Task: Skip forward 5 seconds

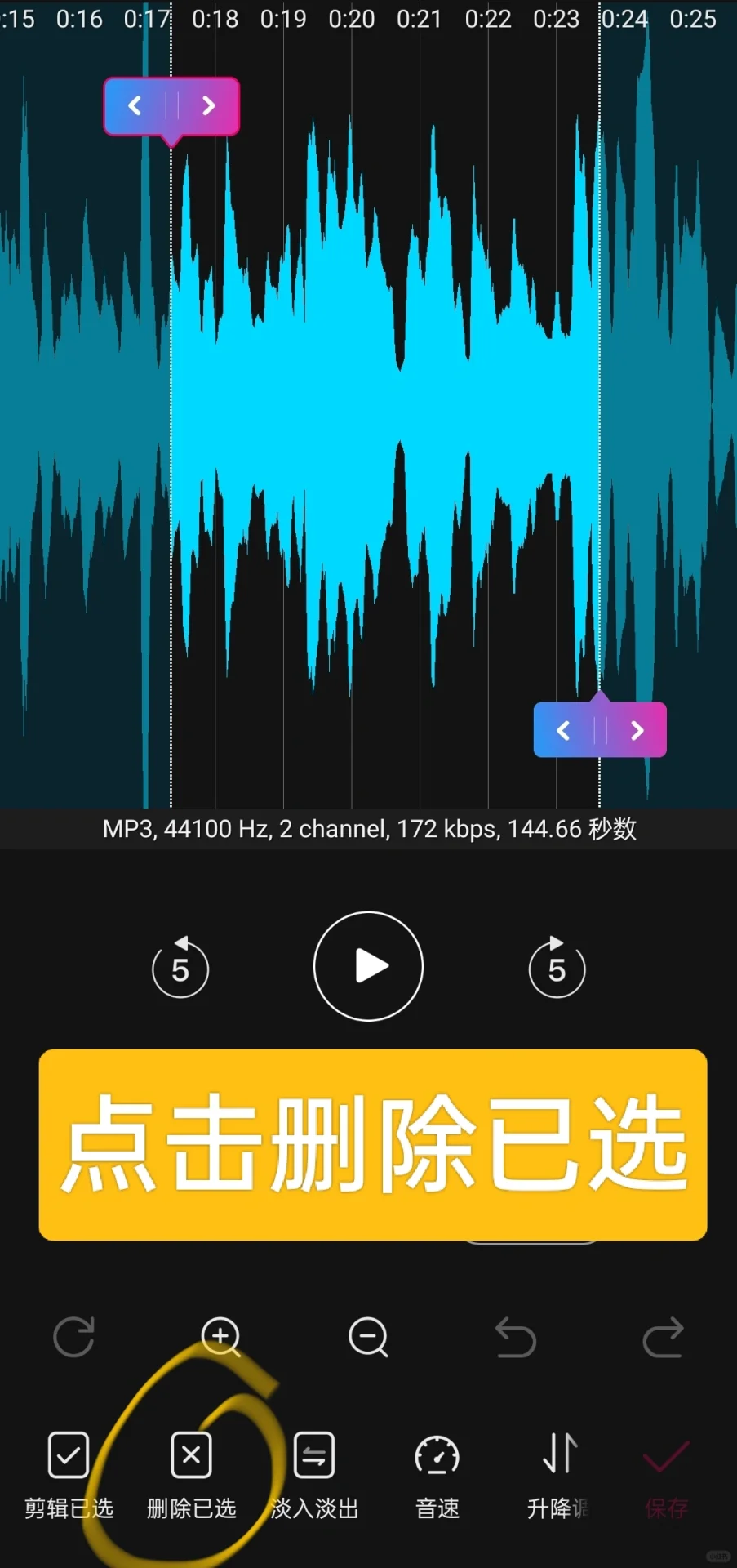Action: pos(557,968)
